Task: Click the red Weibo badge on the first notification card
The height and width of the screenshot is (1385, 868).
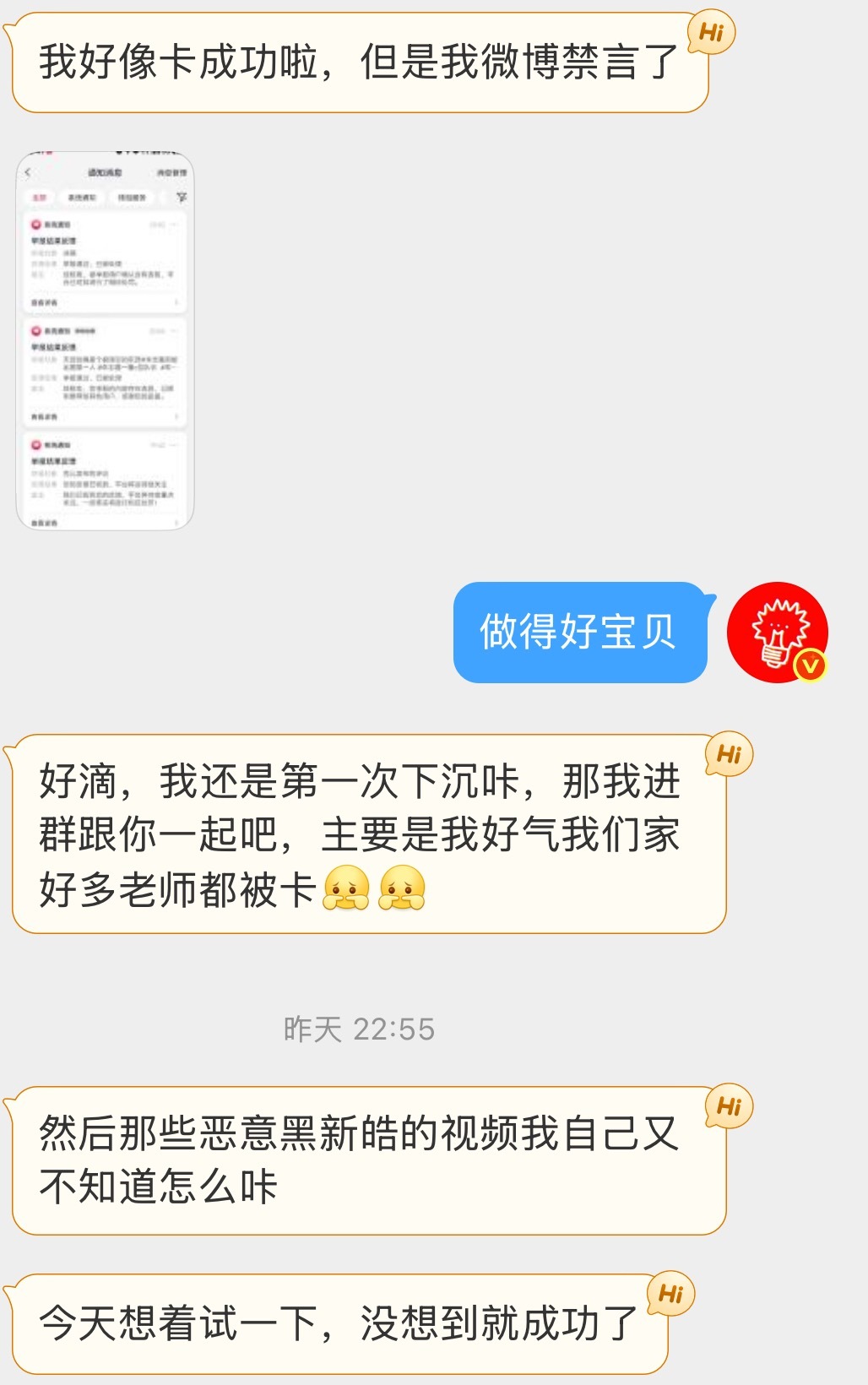Action: [x=35, y=225]
